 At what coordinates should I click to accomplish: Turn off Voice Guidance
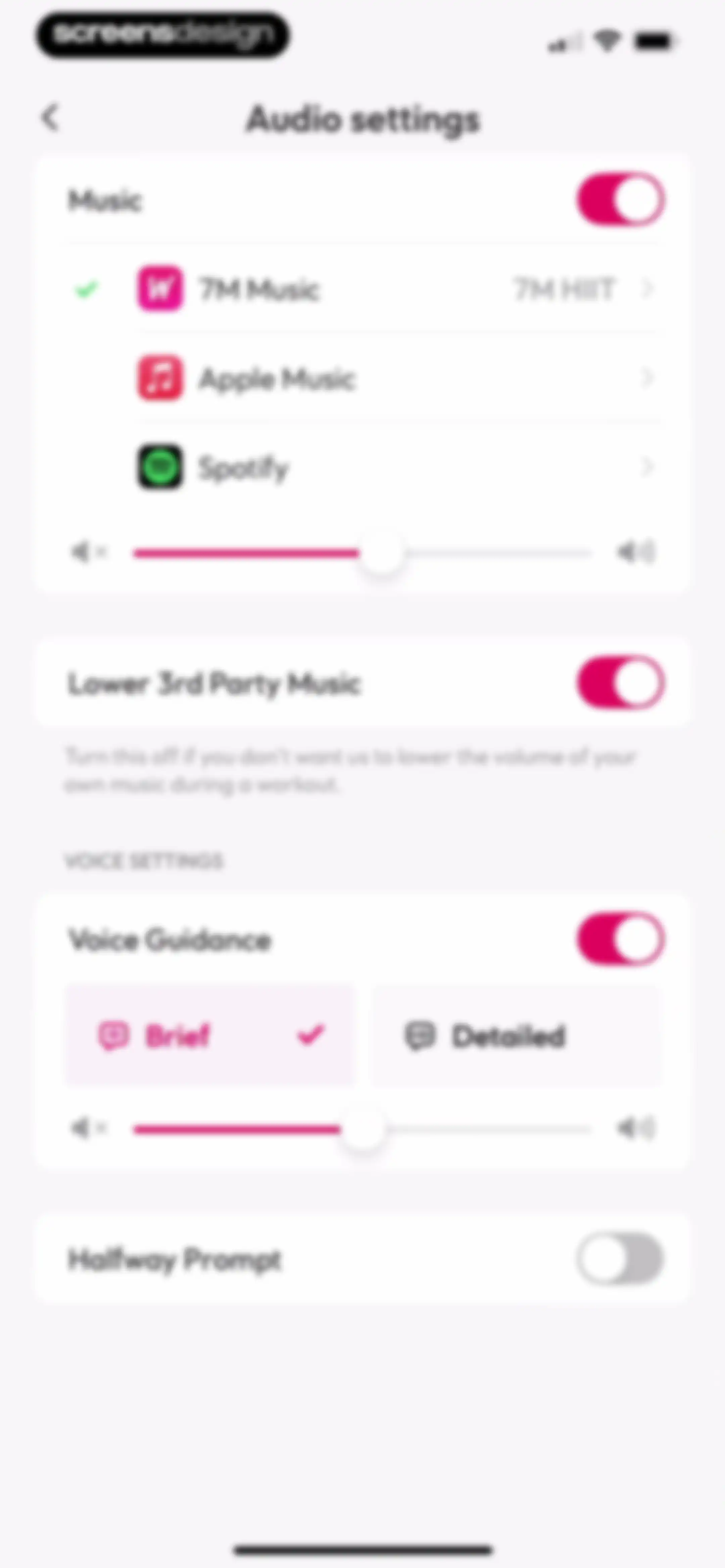point(620,938)
